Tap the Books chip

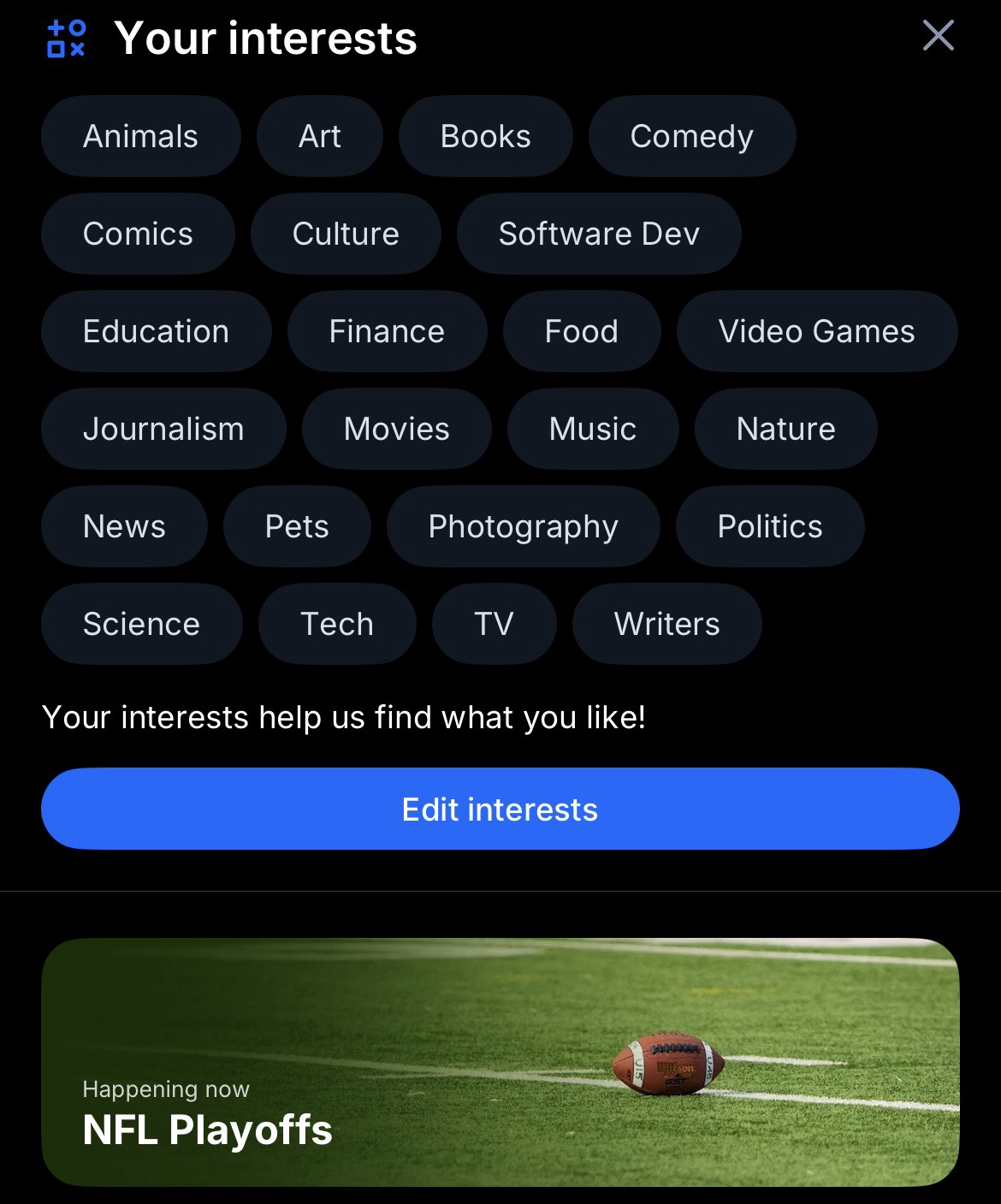[x=485, y=136]
